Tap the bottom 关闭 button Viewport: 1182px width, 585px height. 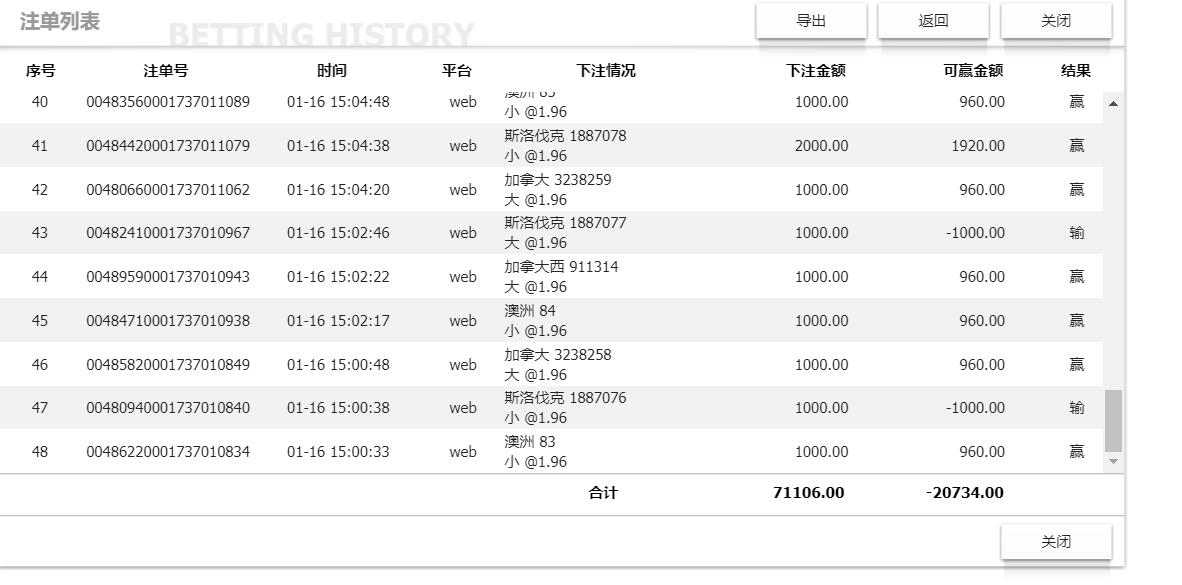point(1056,542)
